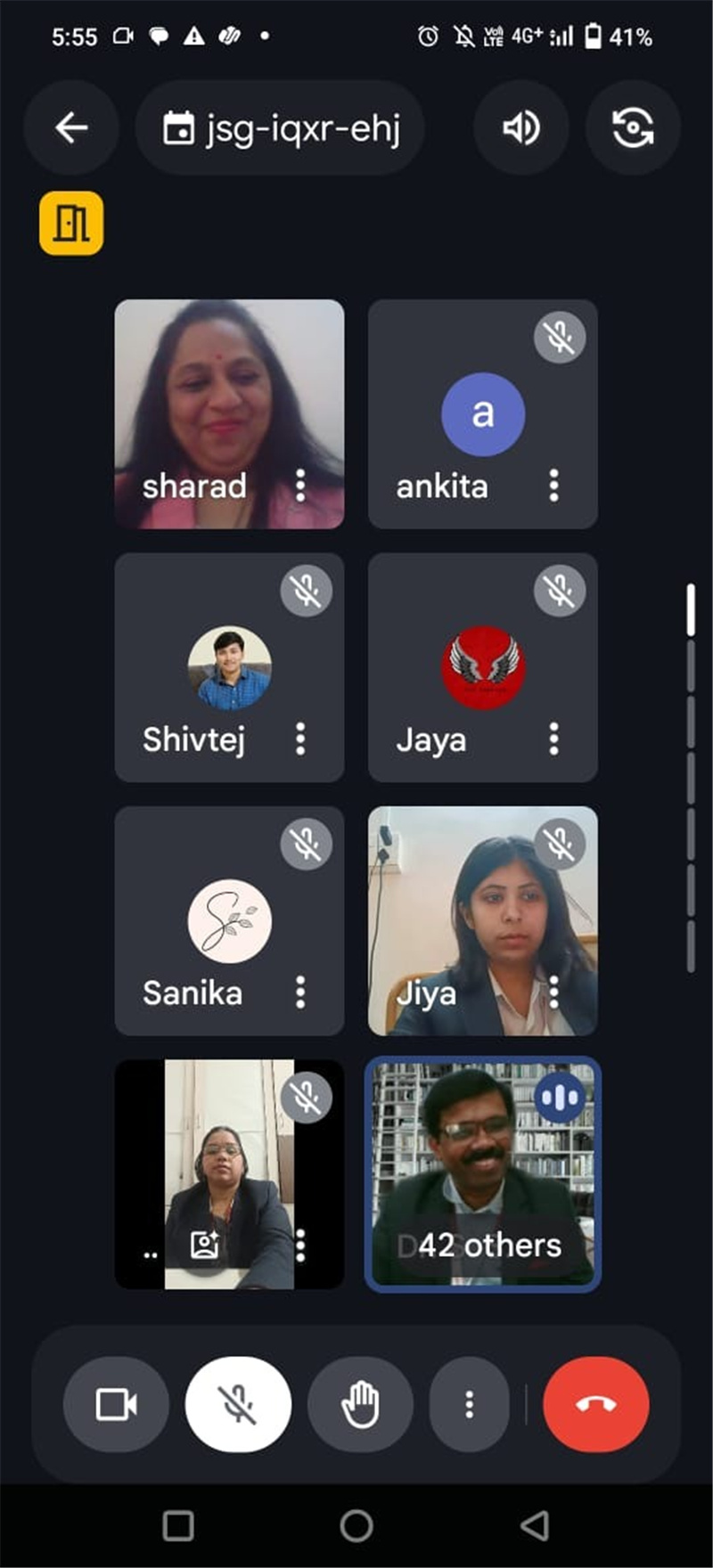End the call with red button
Image resolution: width=713 pixels, height=1568 pixels.
[x=596, y=1405]
